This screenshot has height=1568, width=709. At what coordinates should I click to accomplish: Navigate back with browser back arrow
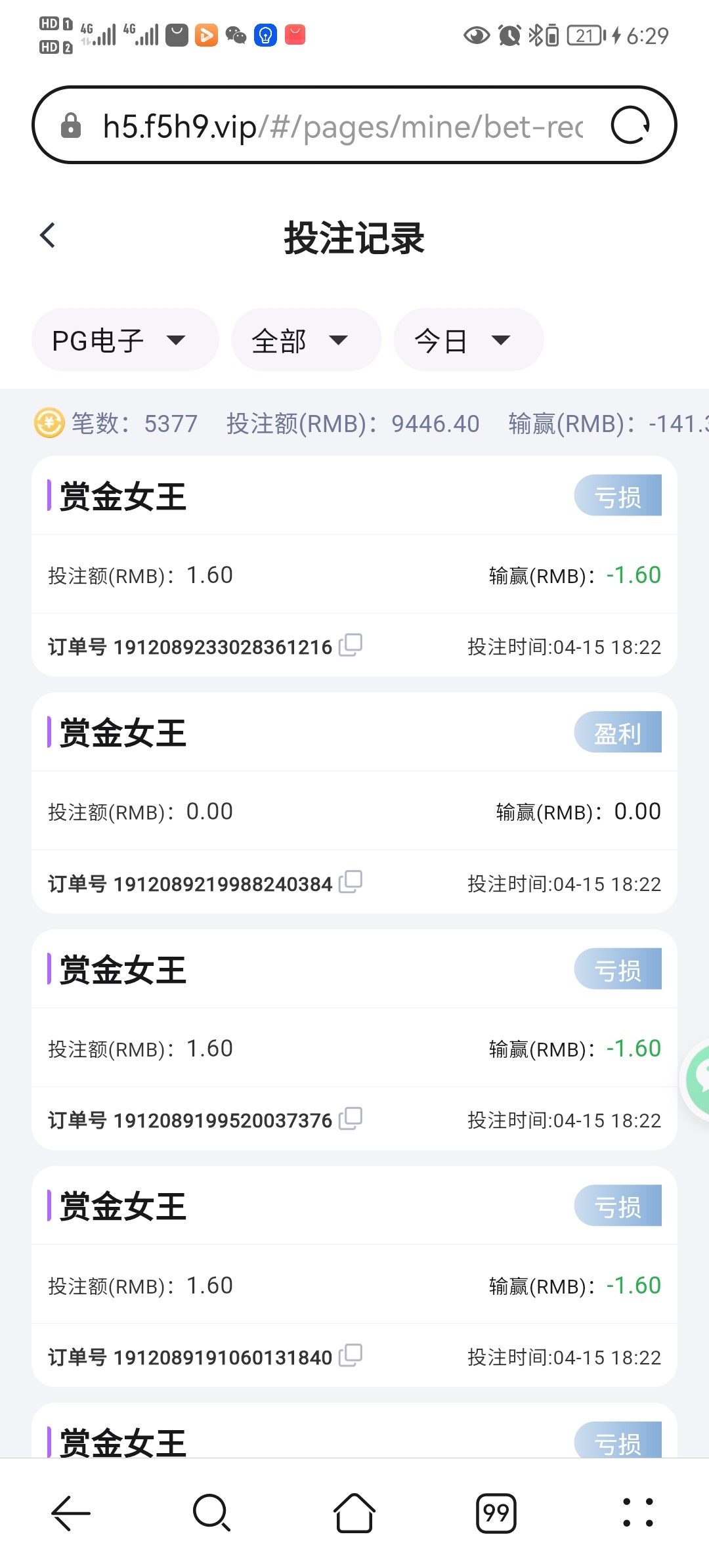pyautogui.click(x=71, y=1513)
